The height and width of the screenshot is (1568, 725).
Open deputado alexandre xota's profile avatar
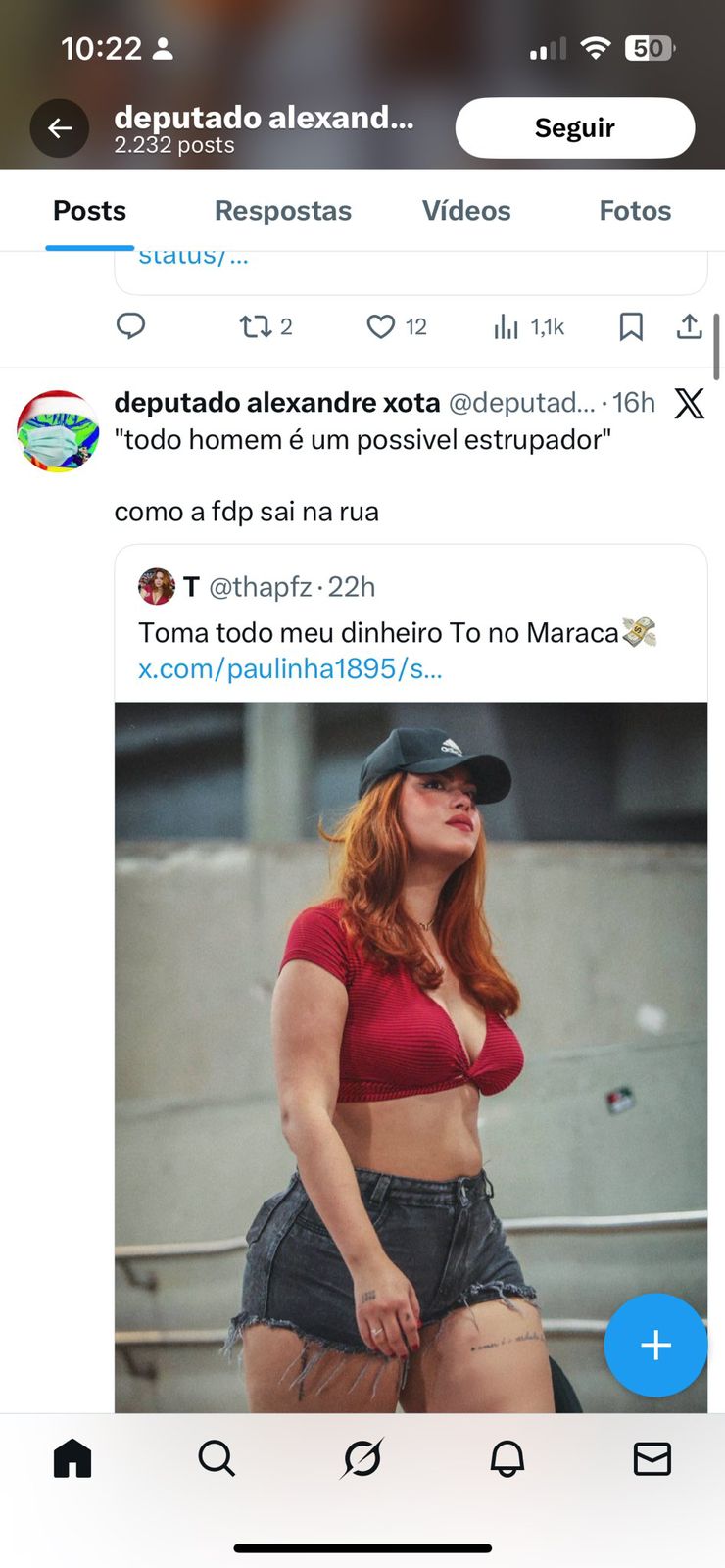(x=58, y=431)
